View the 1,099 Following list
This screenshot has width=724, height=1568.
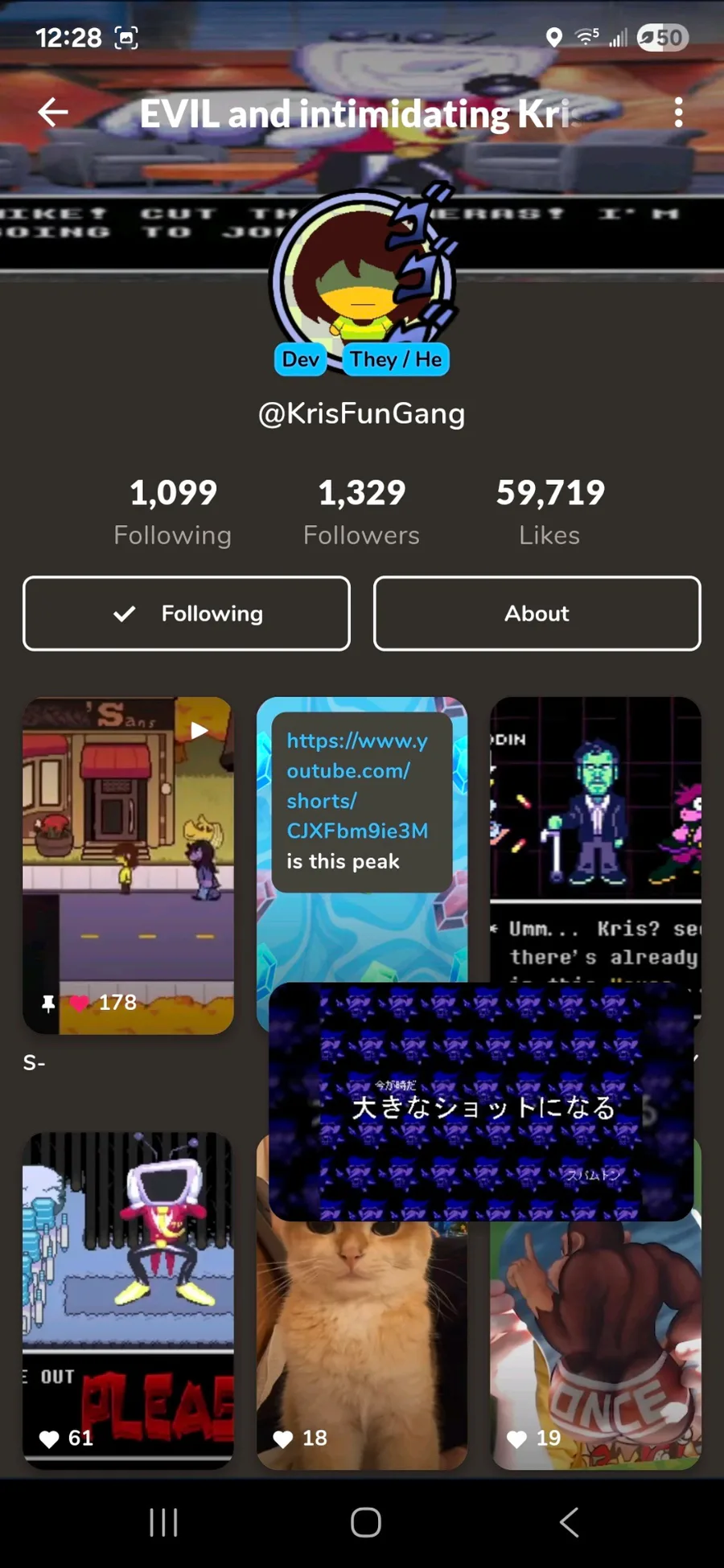coord(173,511)
